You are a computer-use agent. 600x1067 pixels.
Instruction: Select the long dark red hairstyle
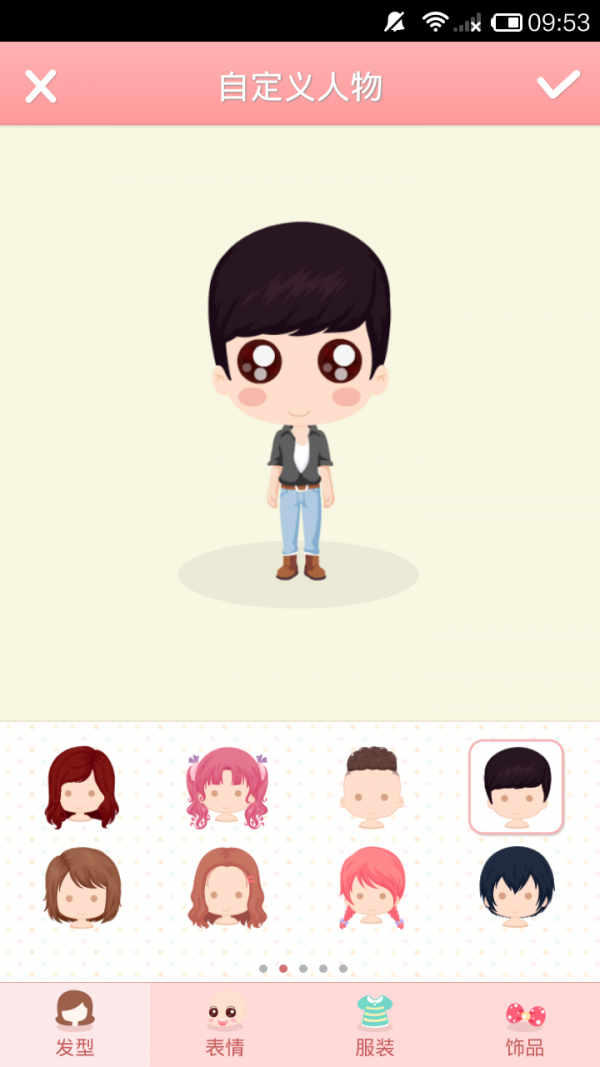click(81, 787)
